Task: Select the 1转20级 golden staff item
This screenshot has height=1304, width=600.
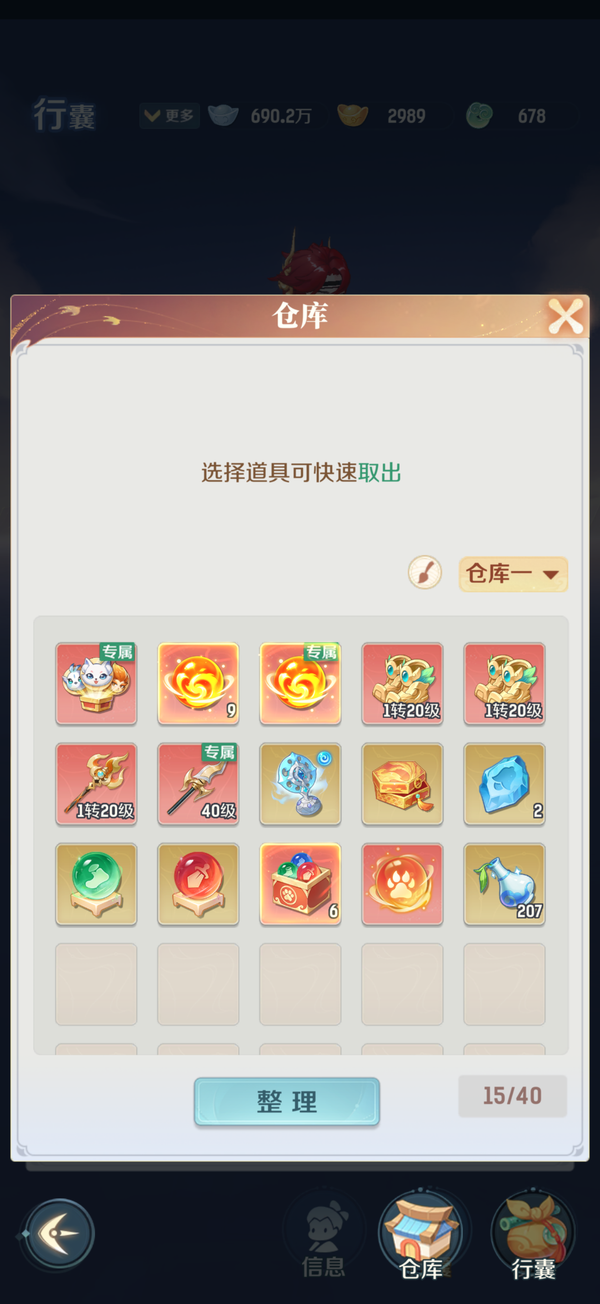Action: point(96,784)
